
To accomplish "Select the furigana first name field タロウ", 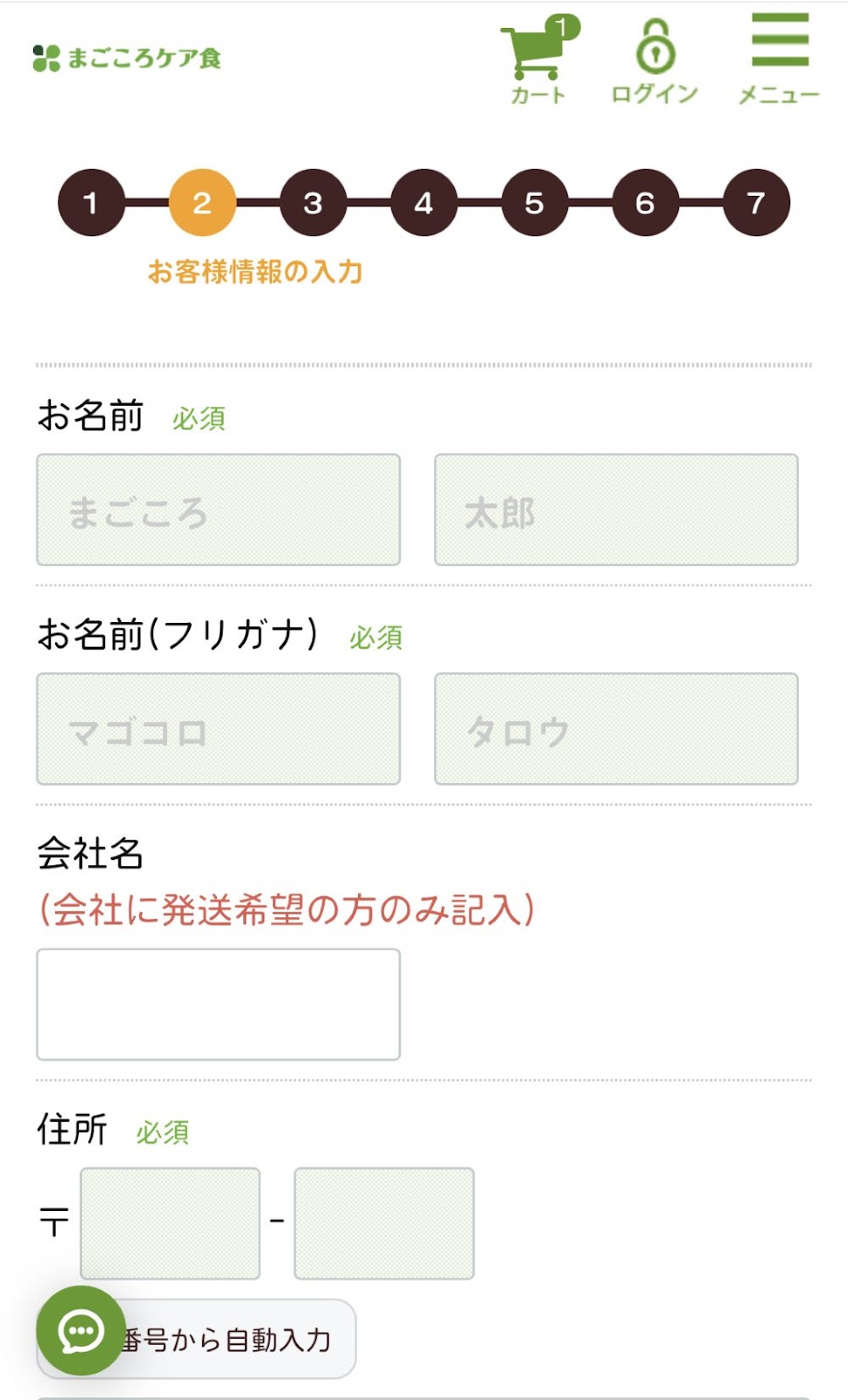I will (616, 729).
